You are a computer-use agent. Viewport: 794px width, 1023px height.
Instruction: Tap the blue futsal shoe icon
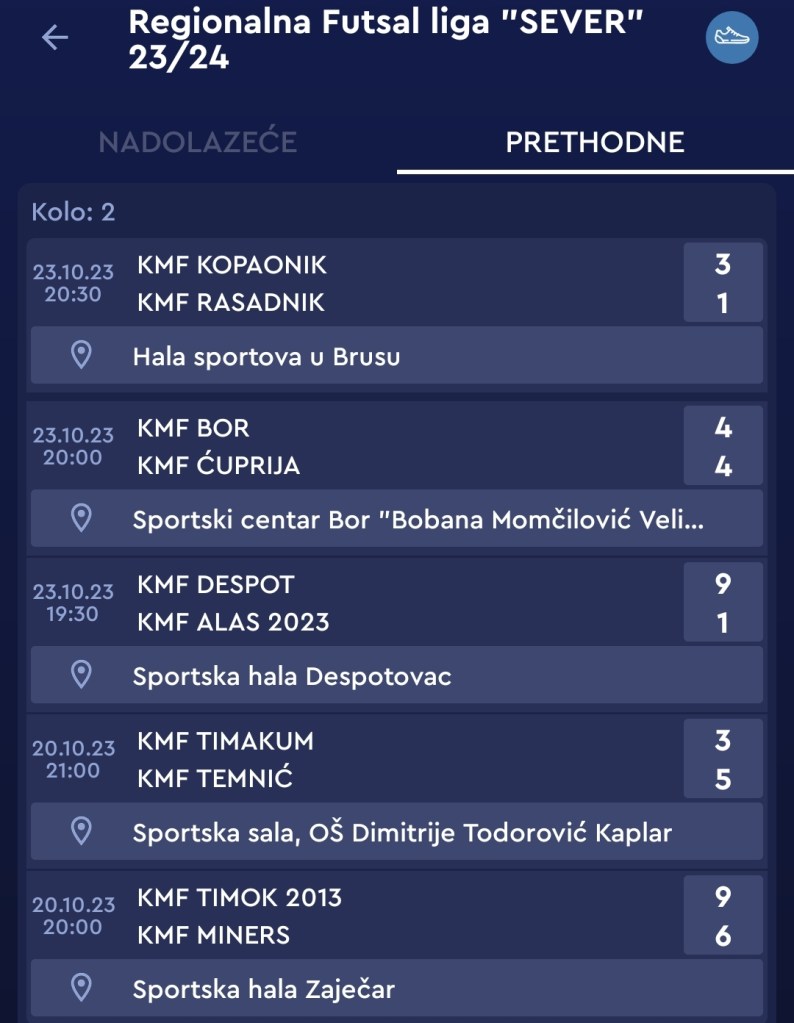click(x=732, y=38)
